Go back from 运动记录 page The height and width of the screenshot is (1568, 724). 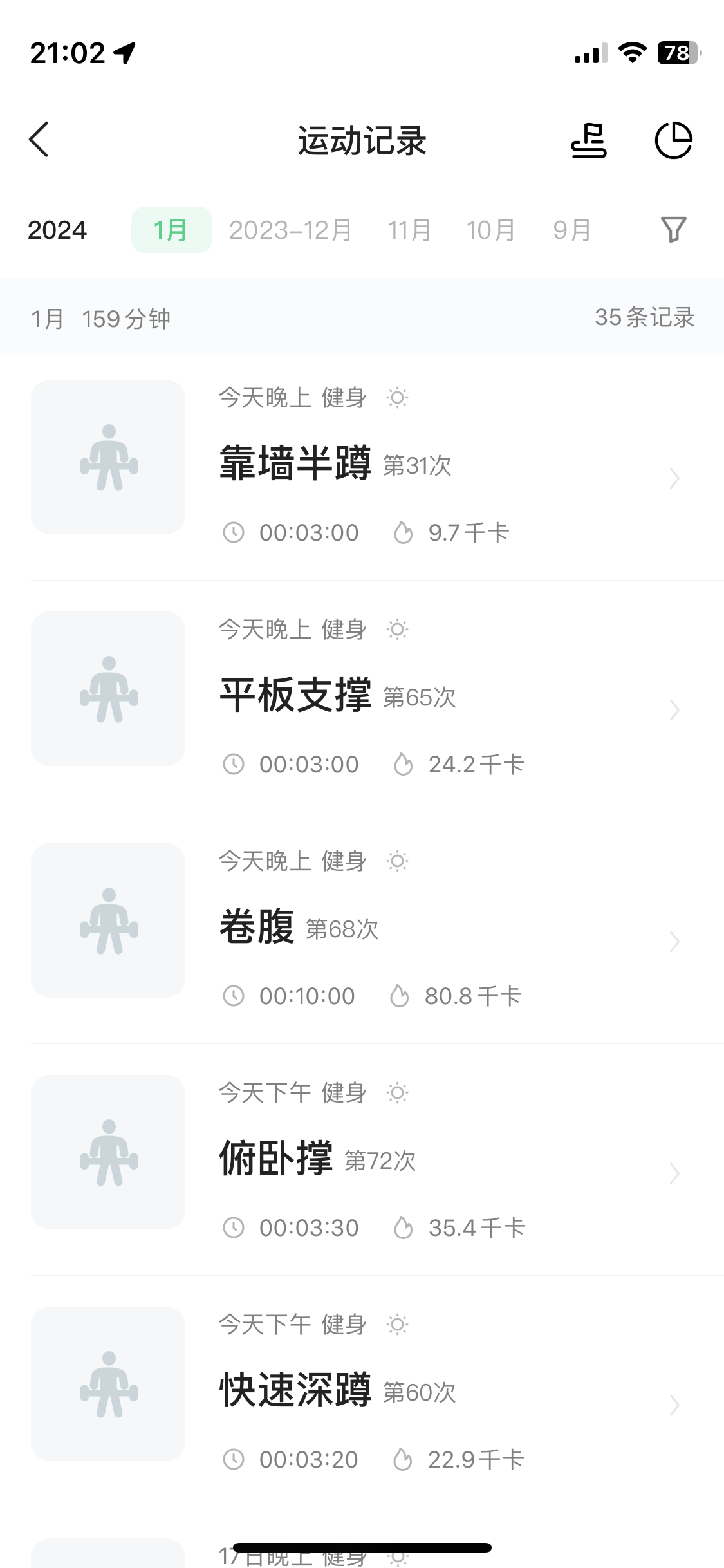coord(39,140)
